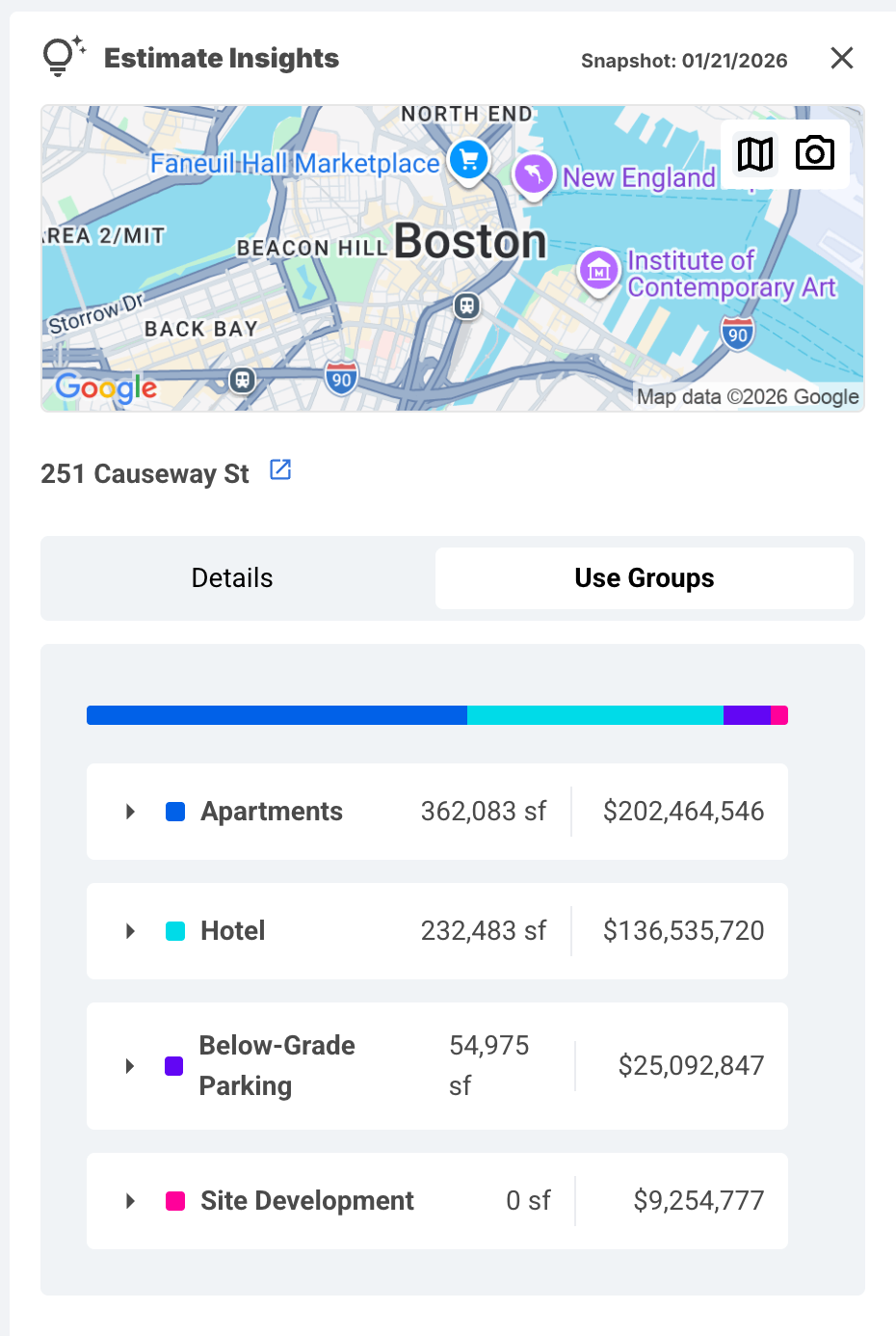Expand Below-Grade Parking details
Viewport: 896px width, 1336px height.
tap(130, 1066)
